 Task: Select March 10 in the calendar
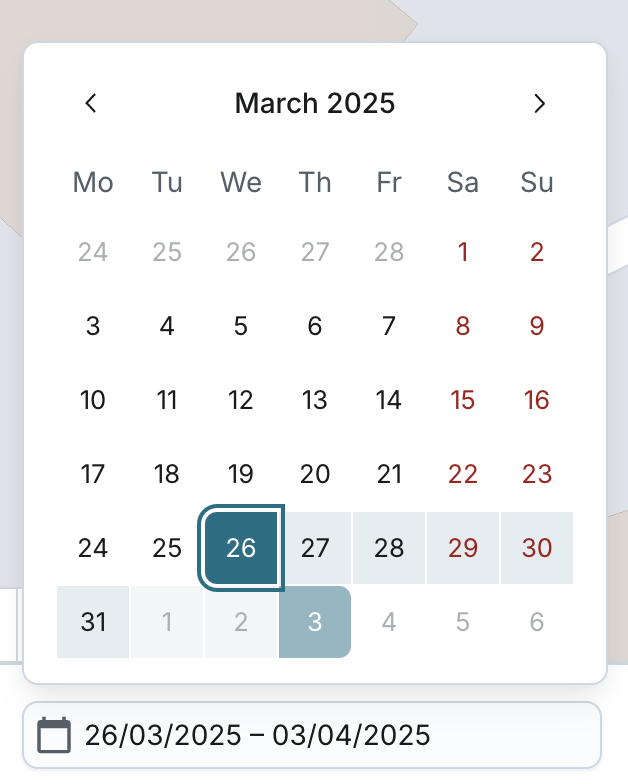pos(93,400)
